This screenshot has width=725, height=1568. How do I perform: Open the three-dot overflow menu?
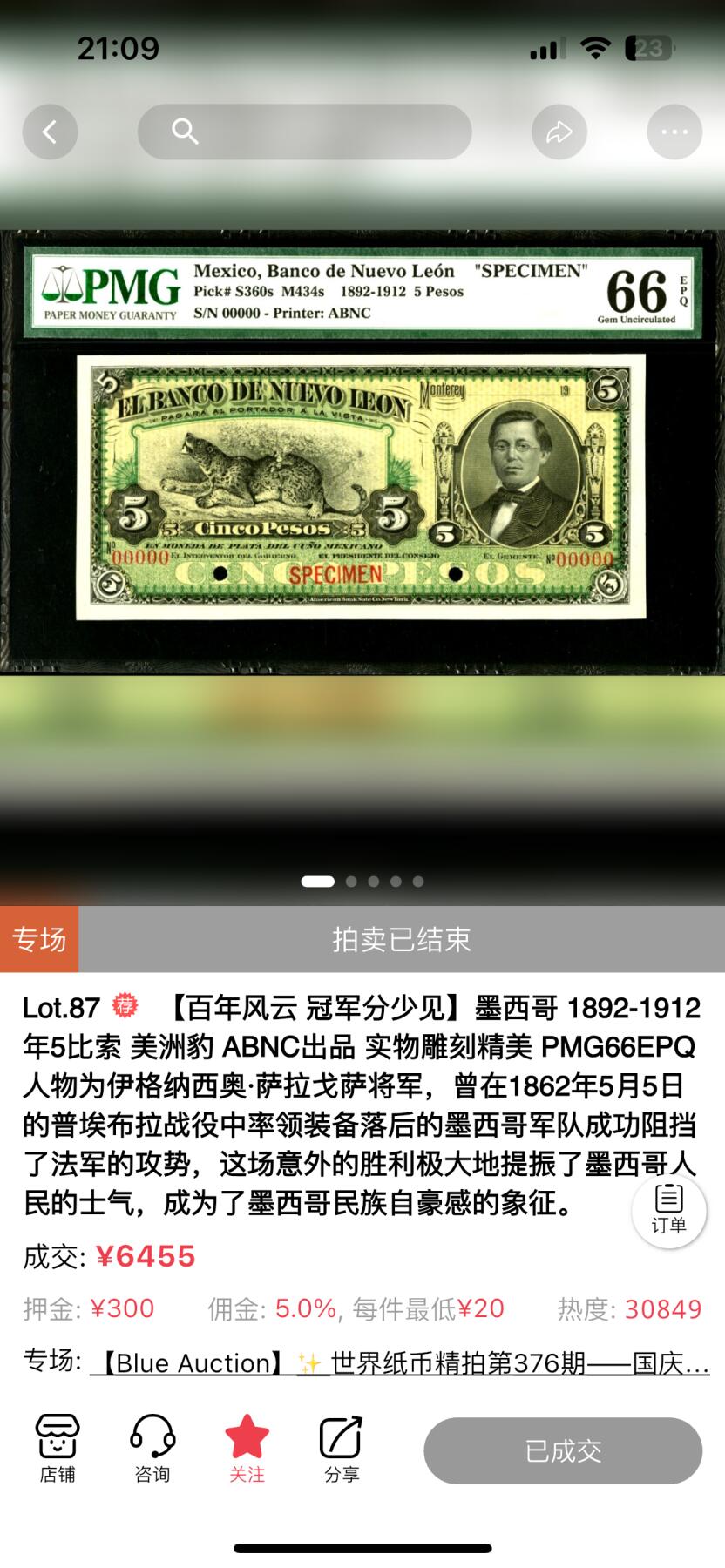674,132
